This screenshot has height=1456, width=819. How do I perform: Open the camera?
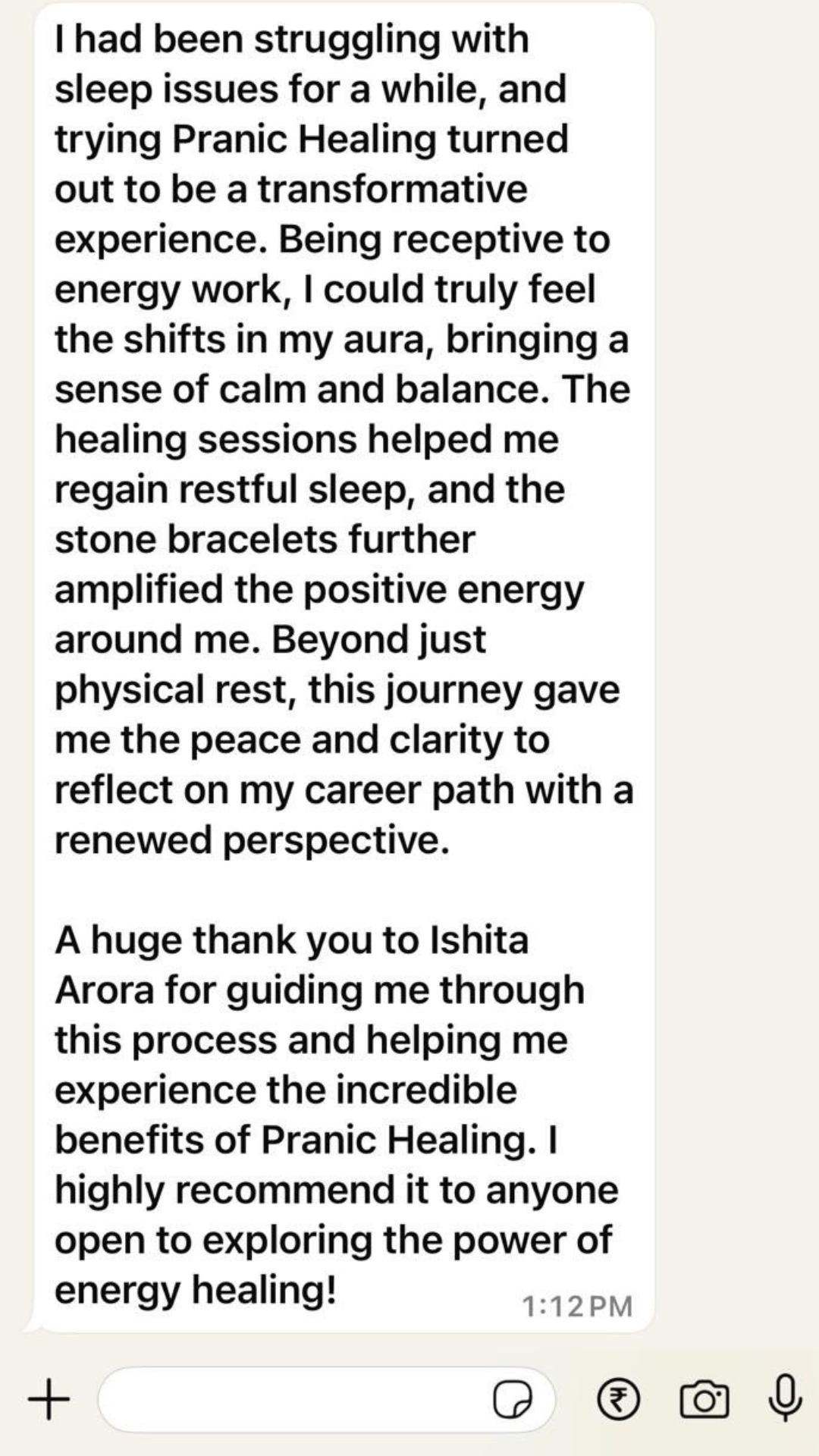click(x=704, y=1399)
